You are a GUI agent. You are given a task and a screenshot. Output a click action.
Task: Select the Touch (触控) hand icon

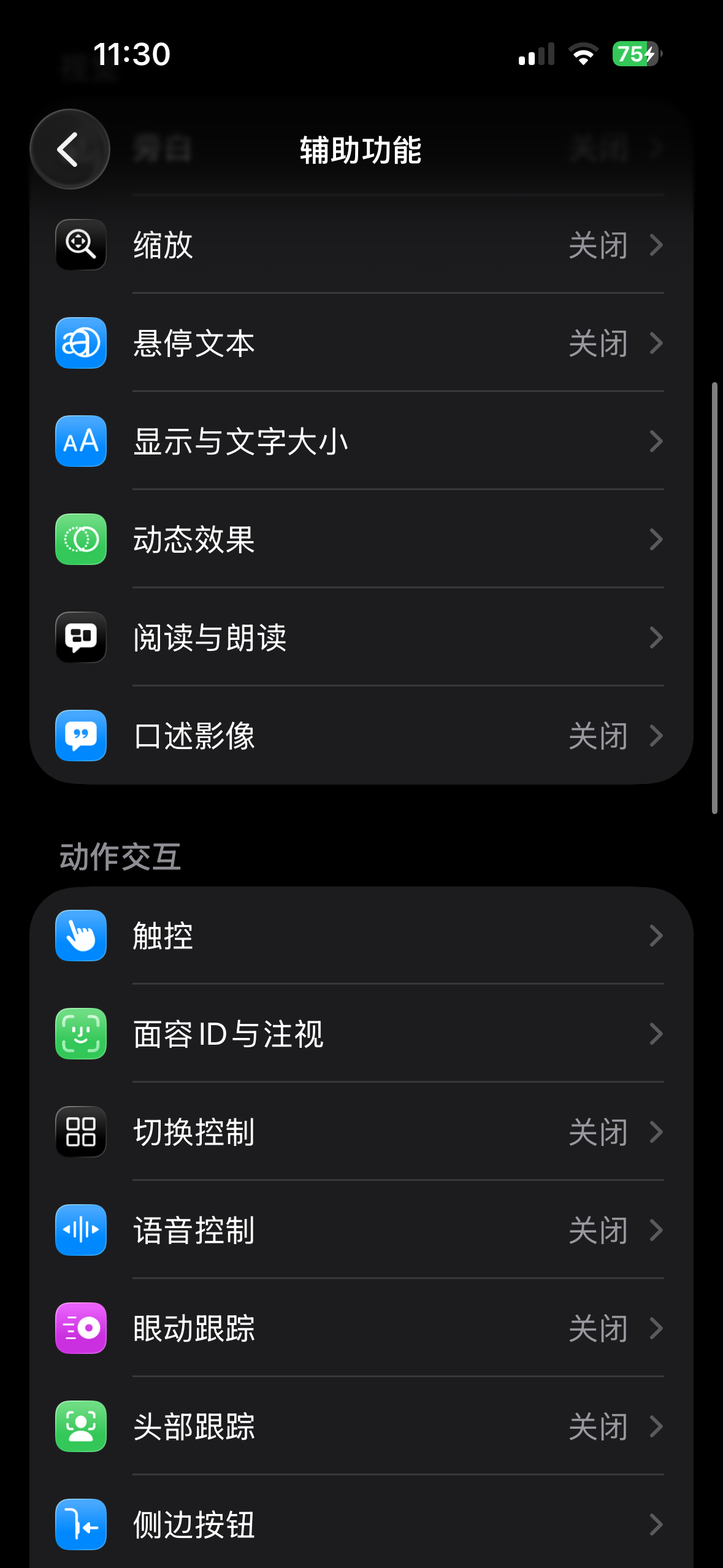80,936
